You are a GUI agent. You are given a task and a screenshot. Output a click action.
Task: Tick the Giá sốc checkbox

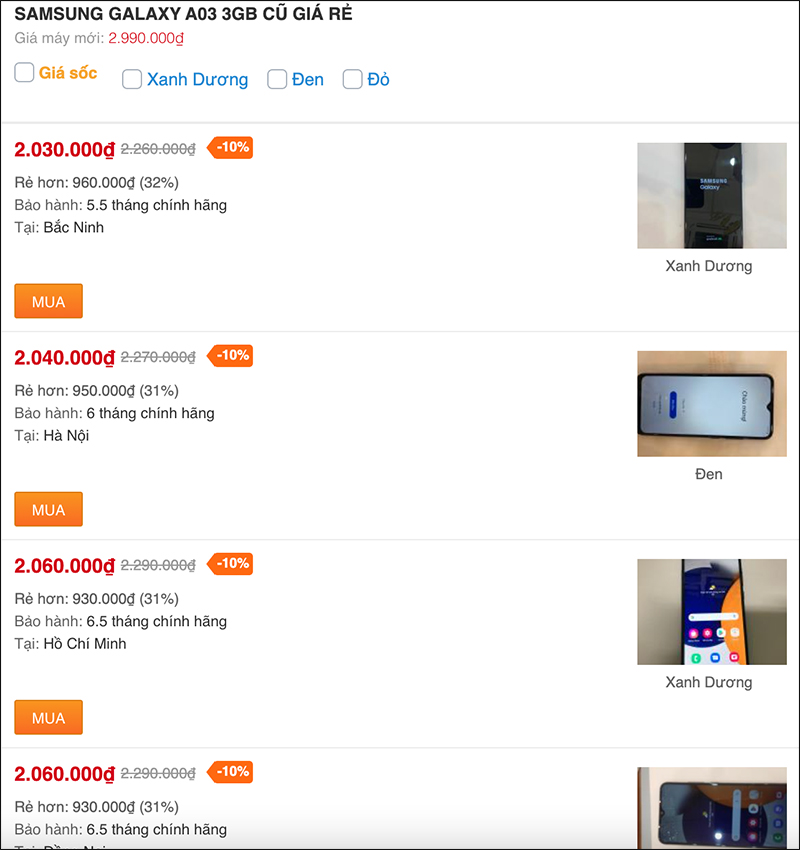pos(25,72)
